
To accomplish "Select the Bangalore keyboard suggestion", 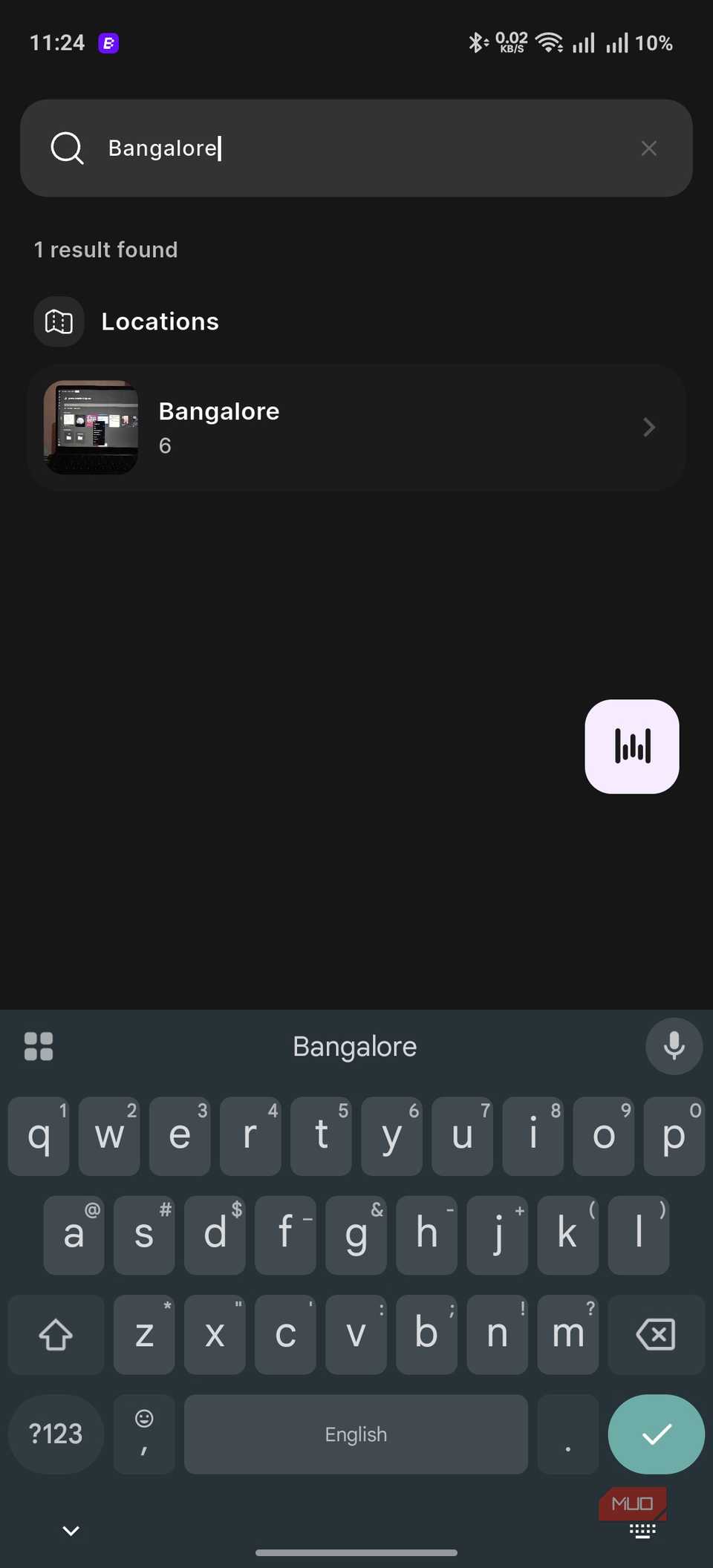I will pos(355,1047).
